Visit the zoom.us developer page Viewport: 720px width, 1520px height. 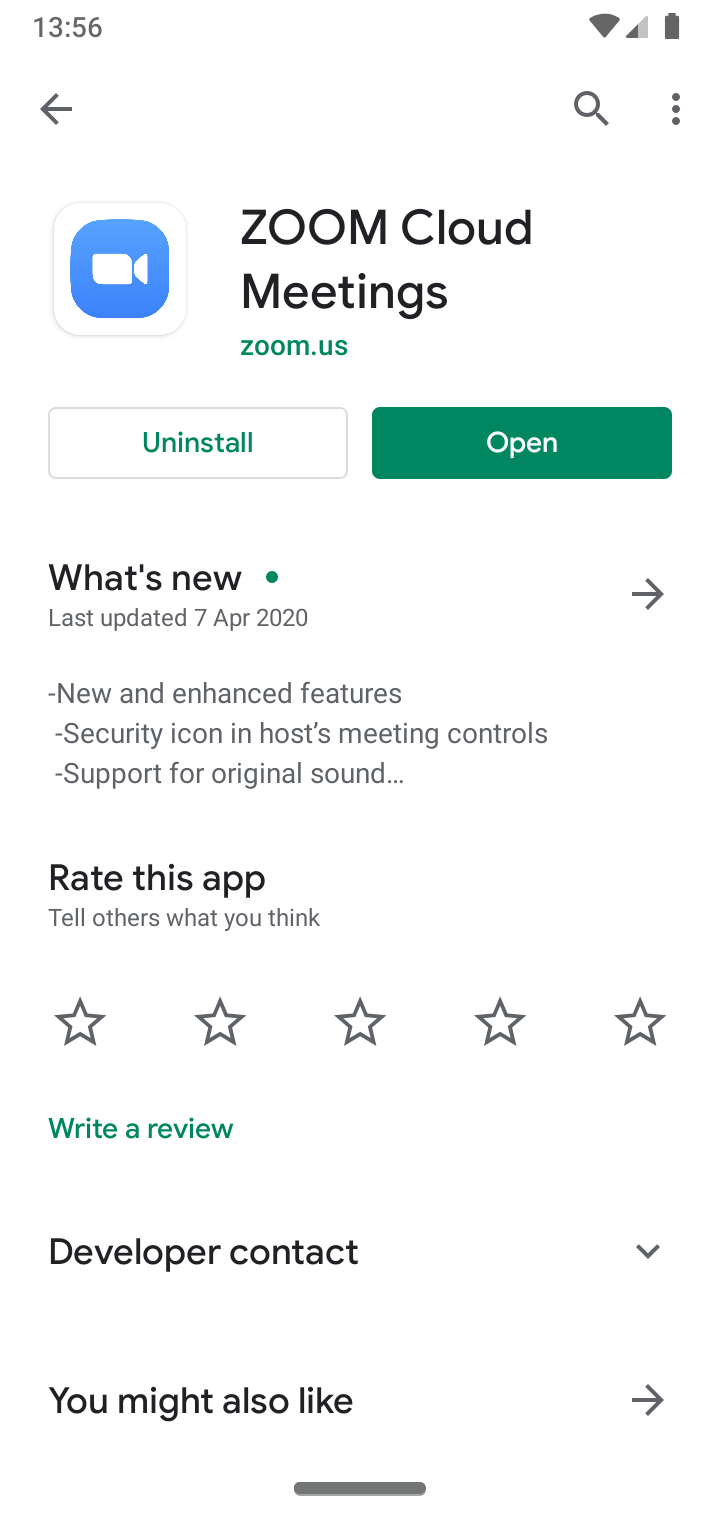(x=294, y=346)
